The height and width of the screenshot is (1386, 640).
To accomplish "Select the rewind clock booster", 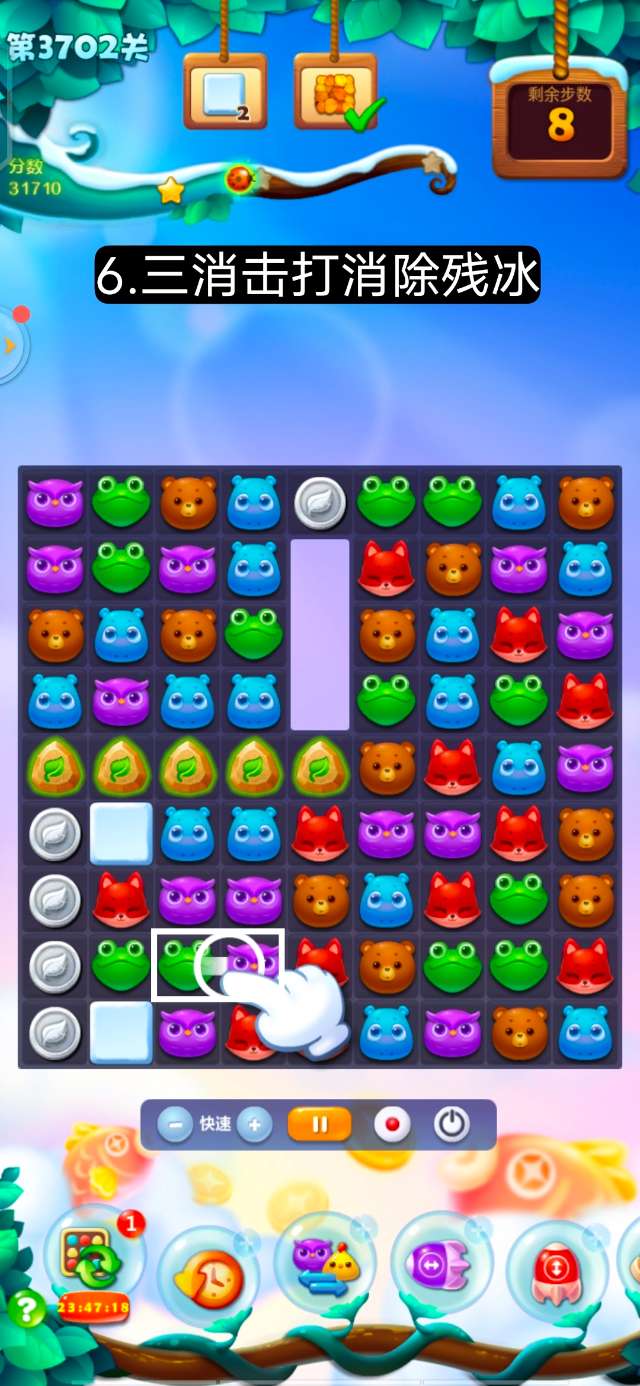I will (208, 1275).
